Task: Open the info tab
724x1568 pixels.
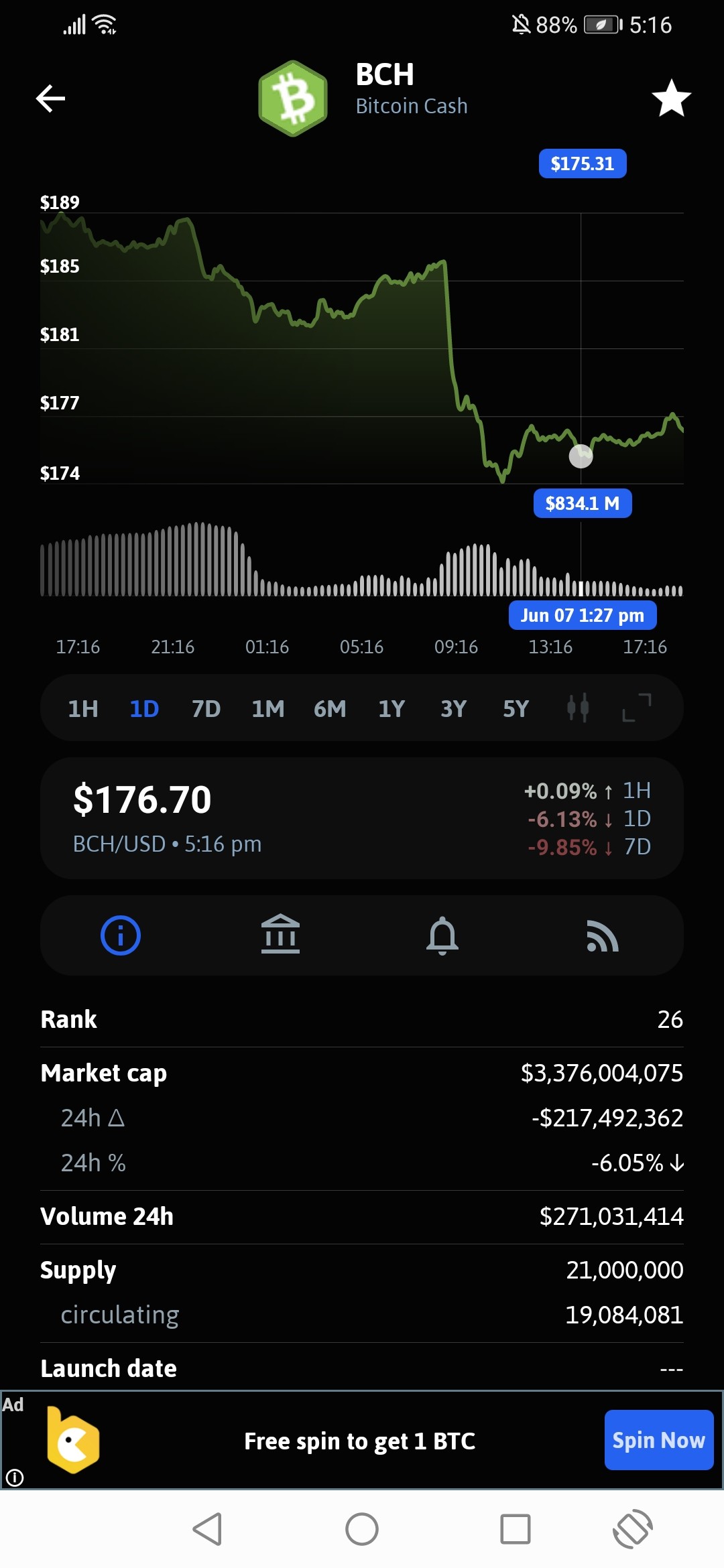Action: click(121, 935)
